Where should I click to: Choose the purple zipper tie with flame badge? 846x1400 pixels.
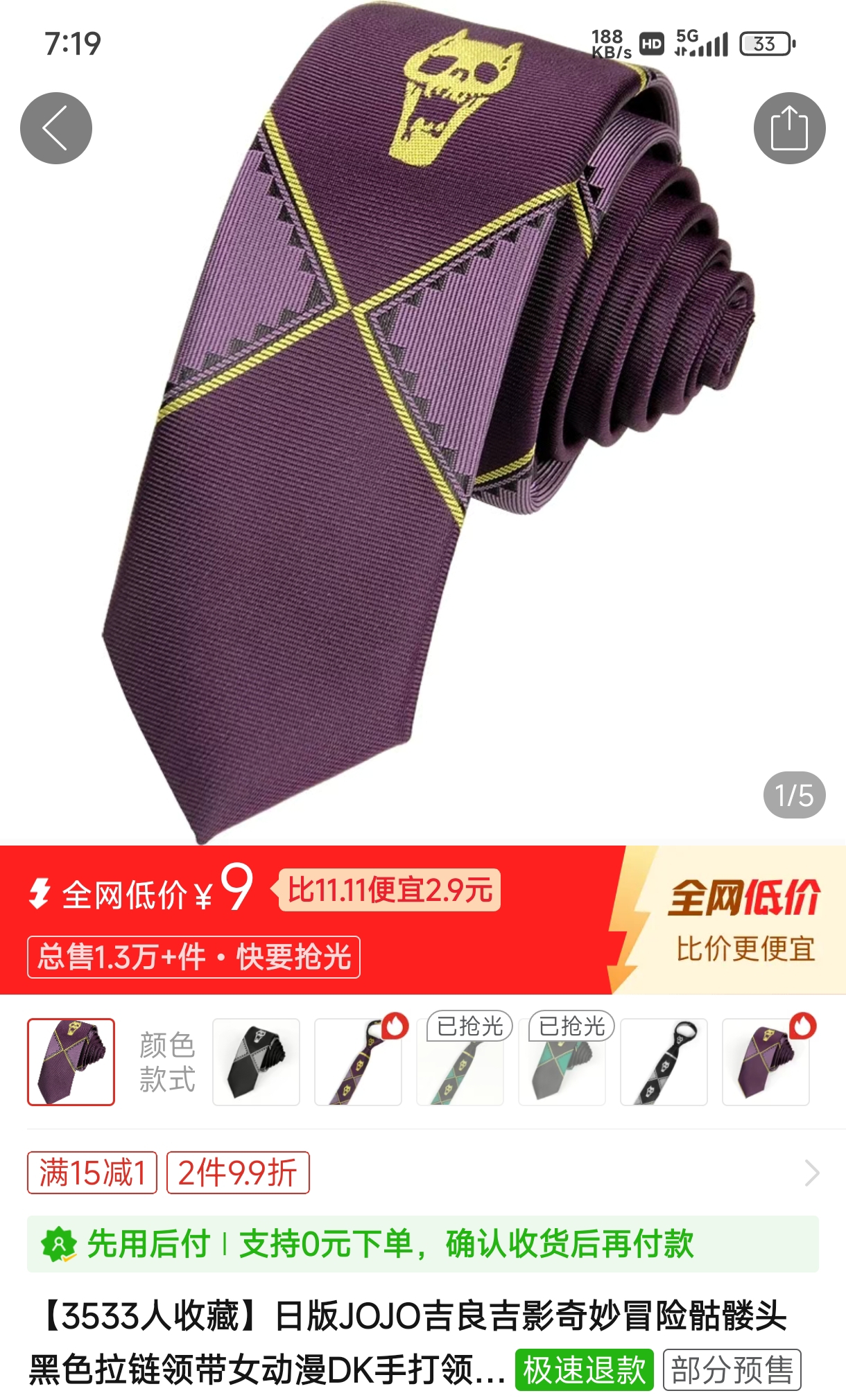click(358, 1061)
